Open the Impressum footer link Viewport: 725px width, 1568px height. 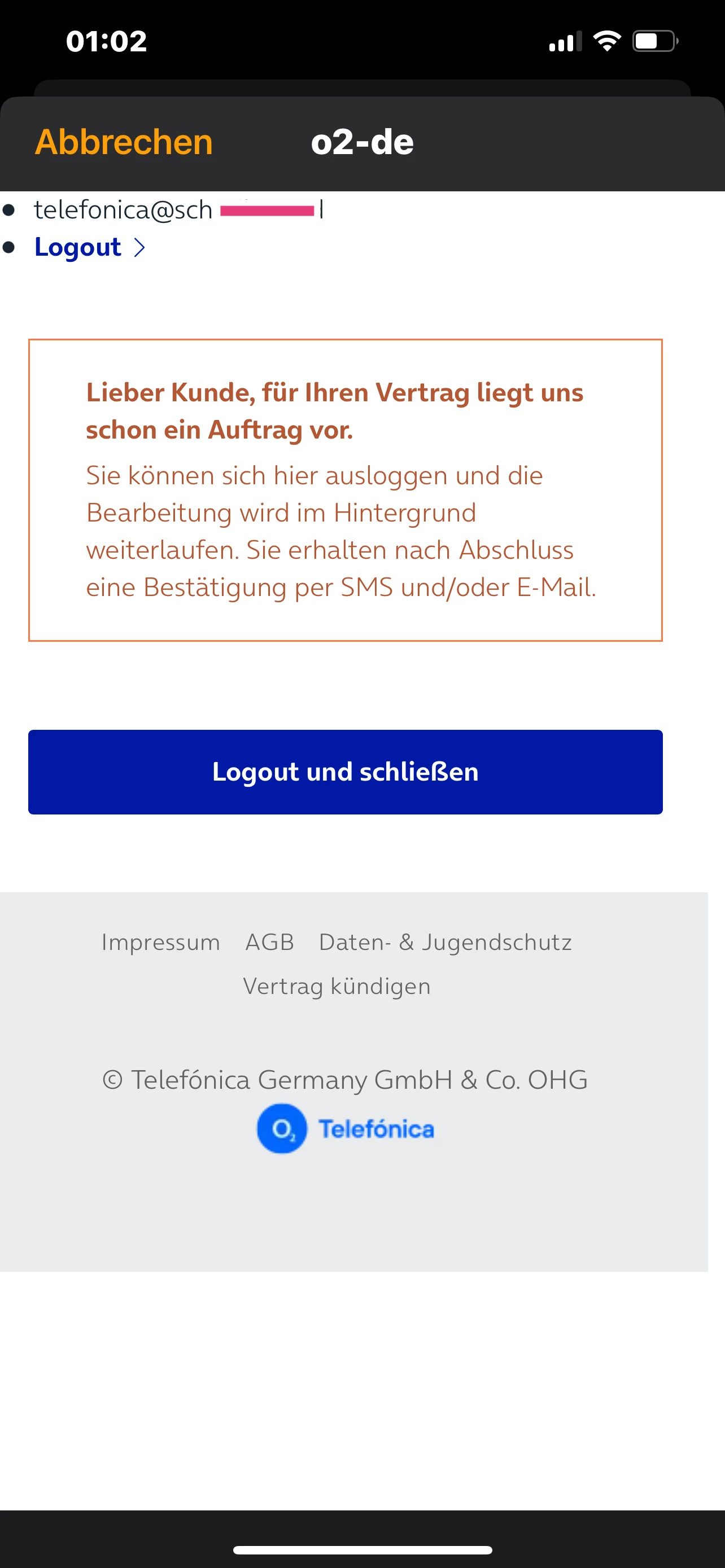(x=161, y=941)
